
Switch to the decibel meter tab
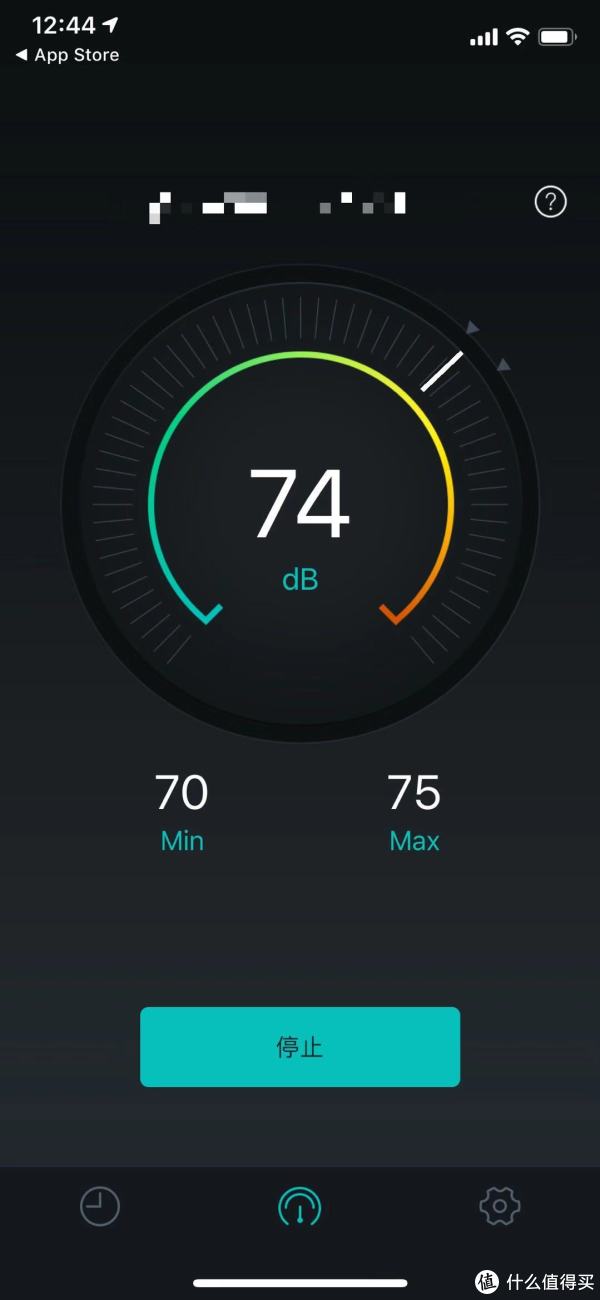pyautogui.click(x=299, y=1207)
